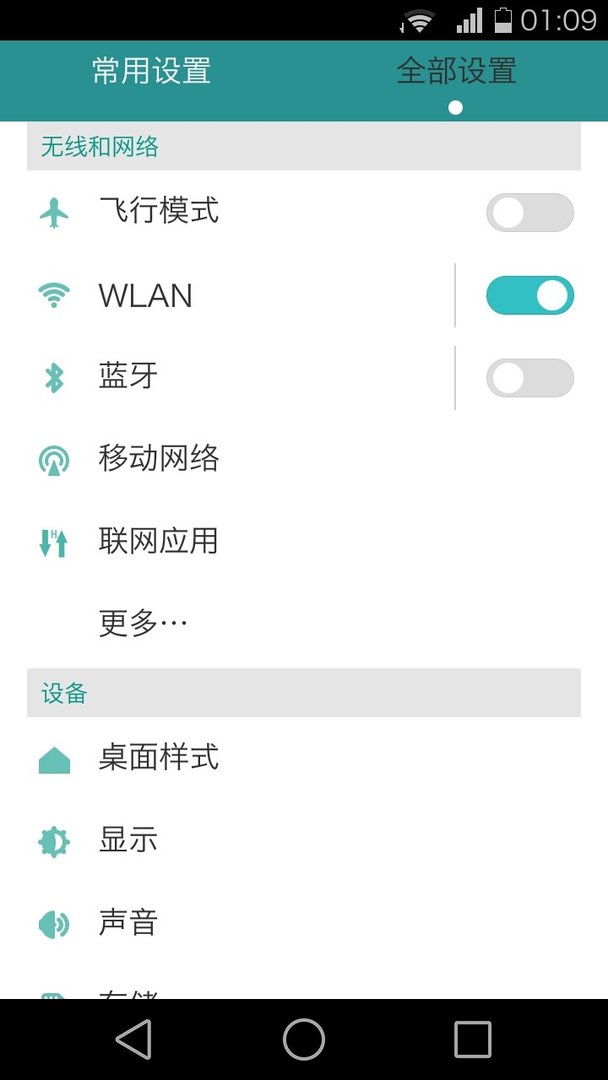Viewport: 608px width, 1080px height.
Task: Open 显示 settings
Action: tap(304, 841)
